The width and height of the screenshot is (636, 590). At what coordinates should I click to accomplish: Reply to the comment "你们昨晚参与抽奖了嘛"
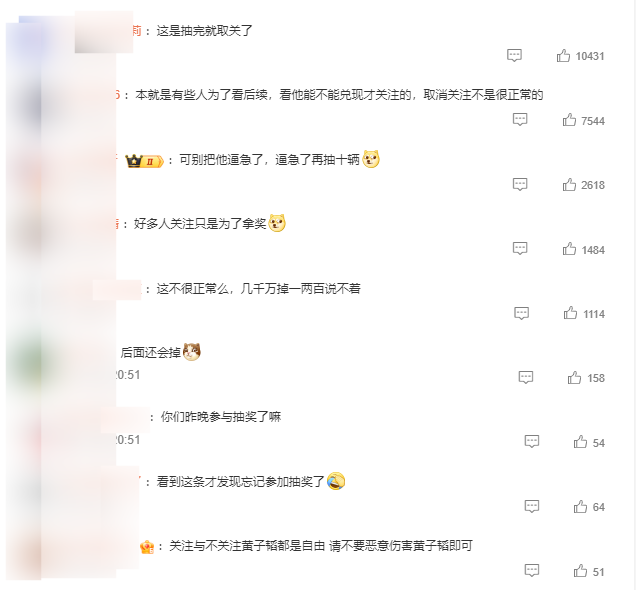click(532, 442)
